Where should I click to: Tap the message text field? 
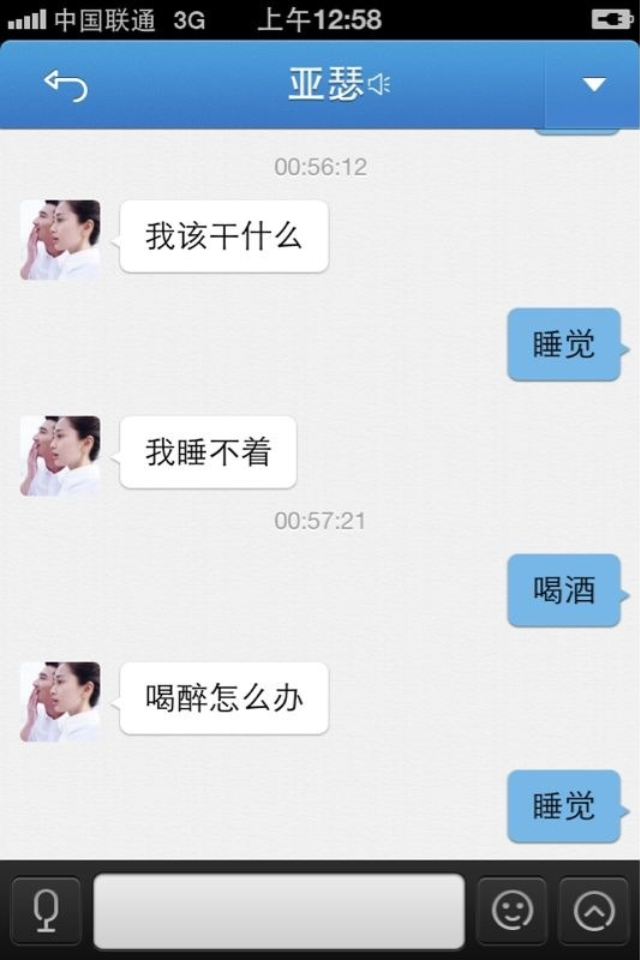[x=279, y=911]
